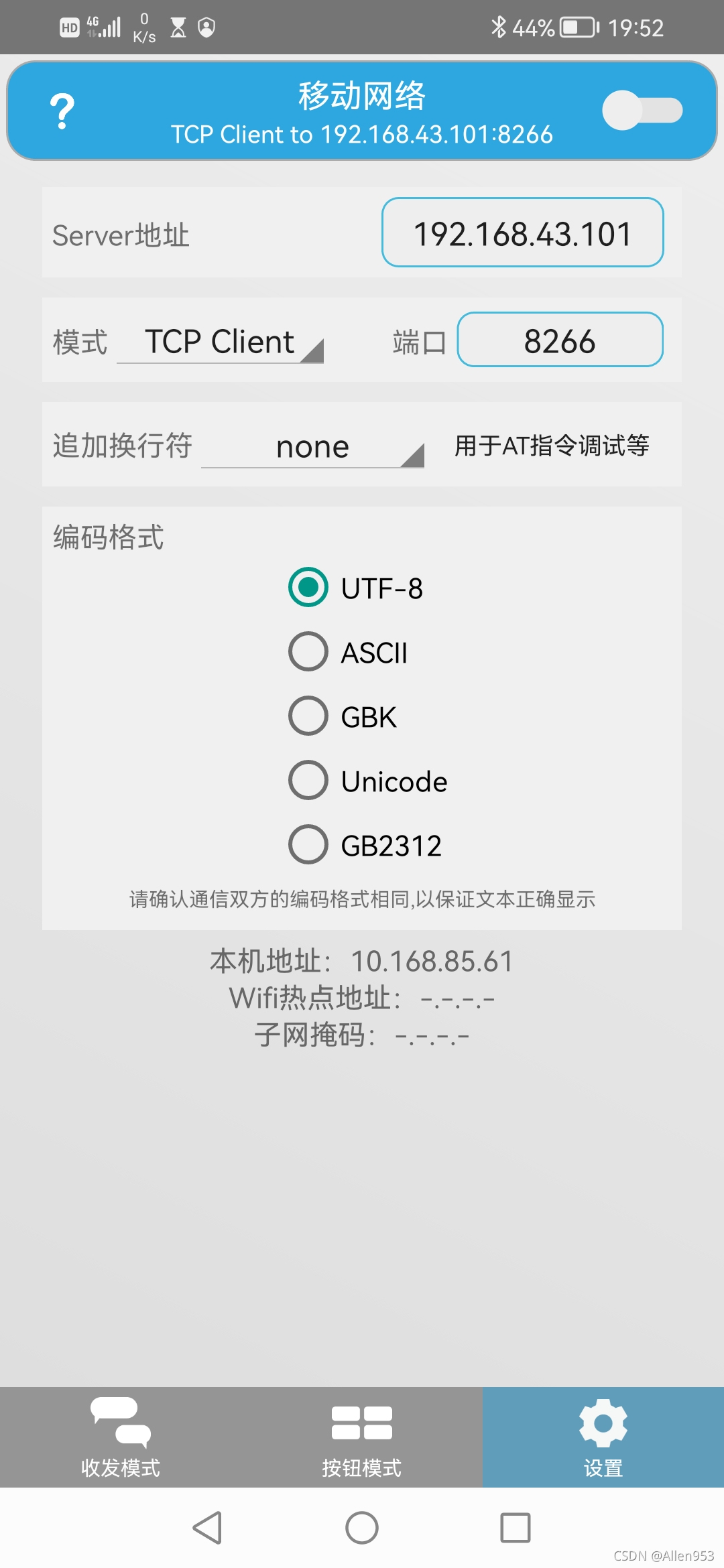Select ASCII encoding
The width and height of the screenshot is (724, 1568).
[x=348, y=652]
